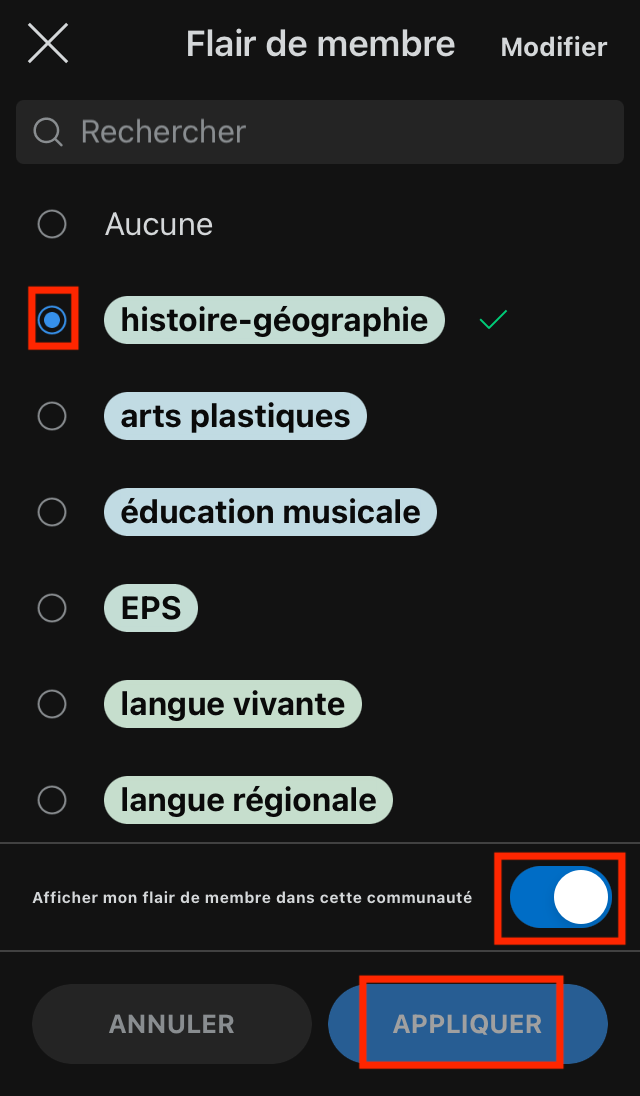The height and width of the screenshot is (1096, 640).
Task: Choose the langue vivante flair
Action: point(52,704)
